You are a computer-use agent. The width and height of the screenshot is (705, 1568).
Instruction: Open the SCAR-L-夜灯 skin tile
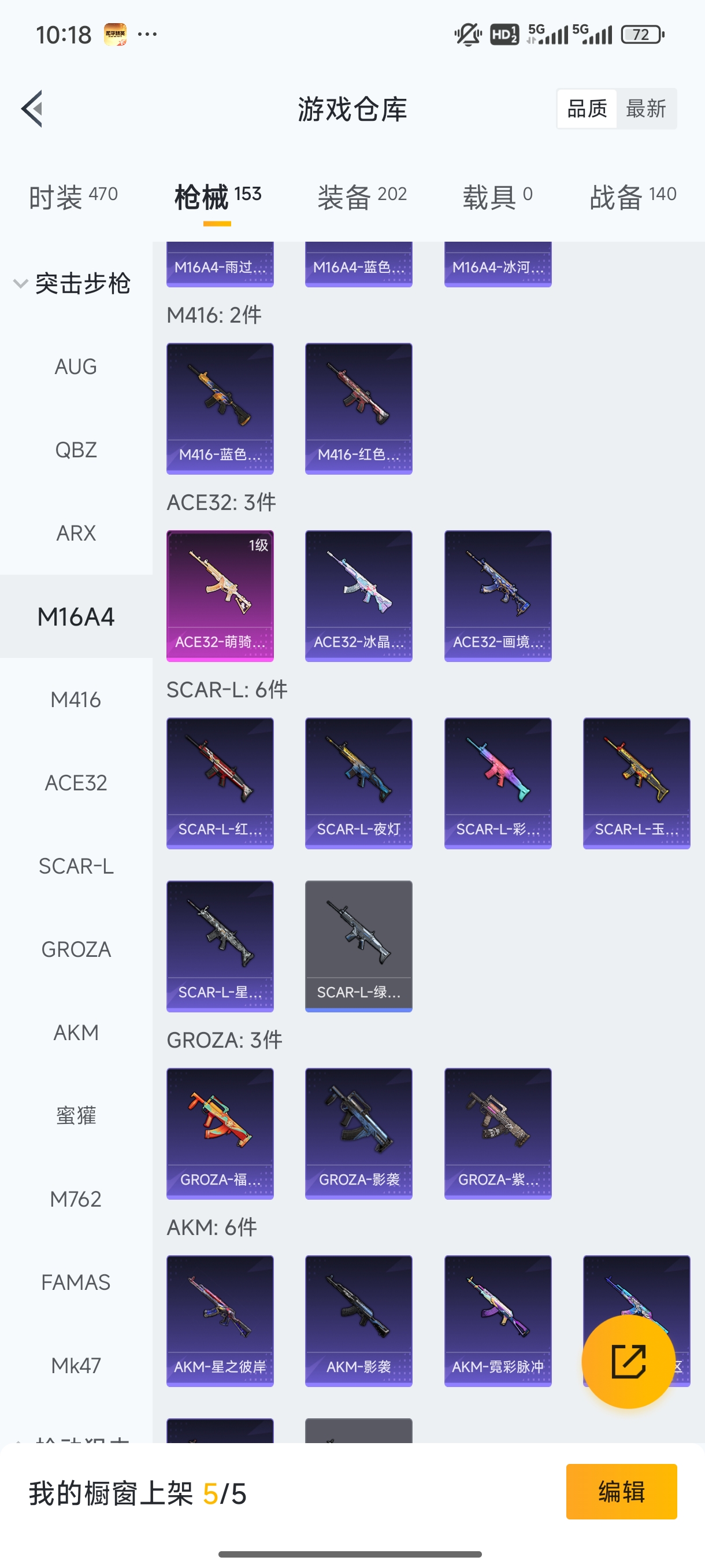(x=358, y=783)
